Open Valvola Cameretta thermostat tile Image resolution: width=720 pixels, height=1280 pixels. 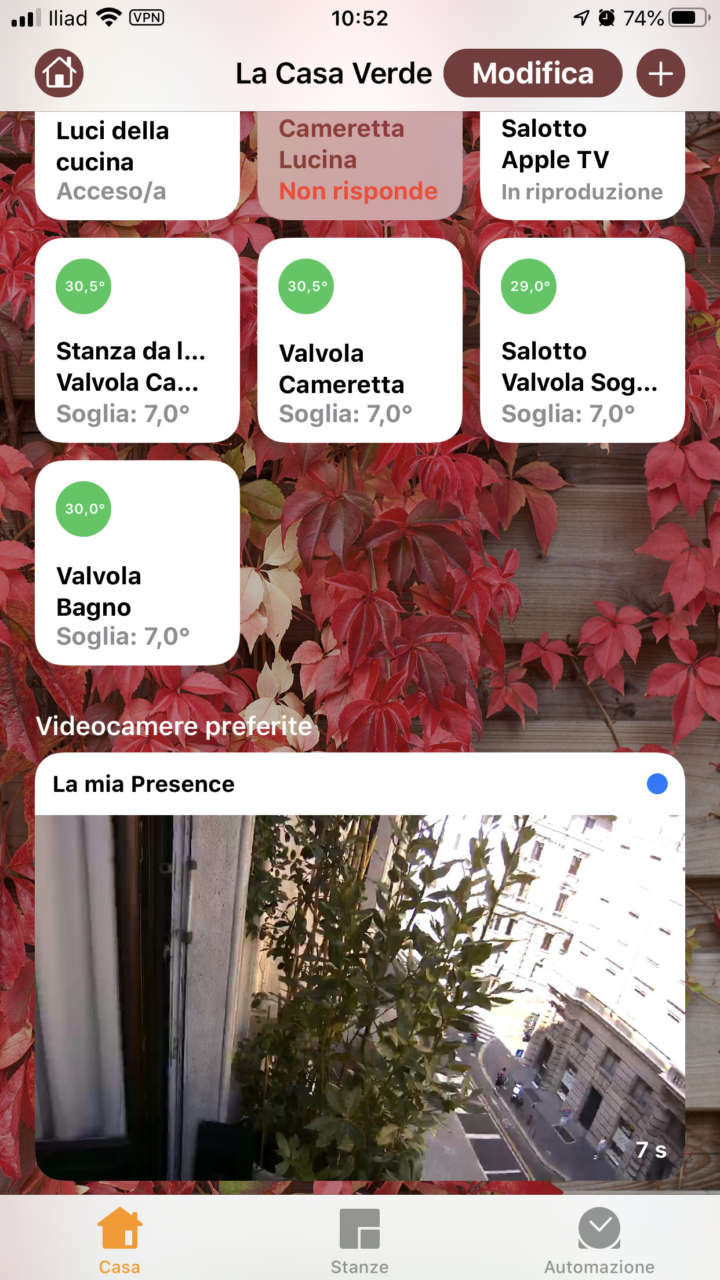(360, 340)
